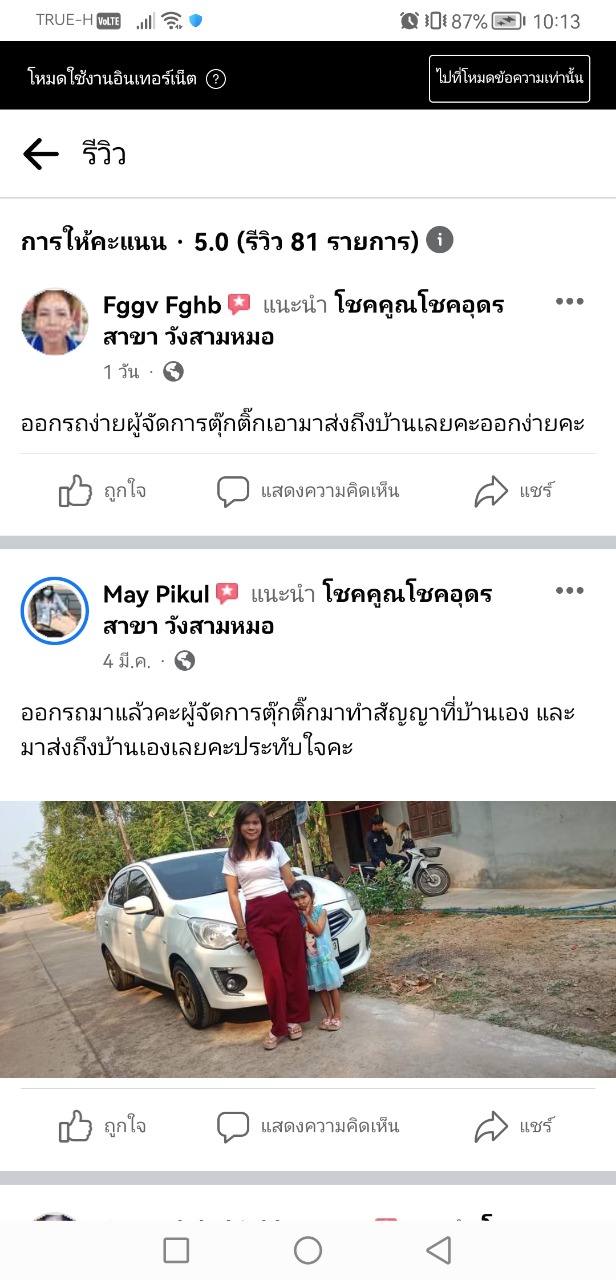Go back from the รีวิว page

(41, 154)
